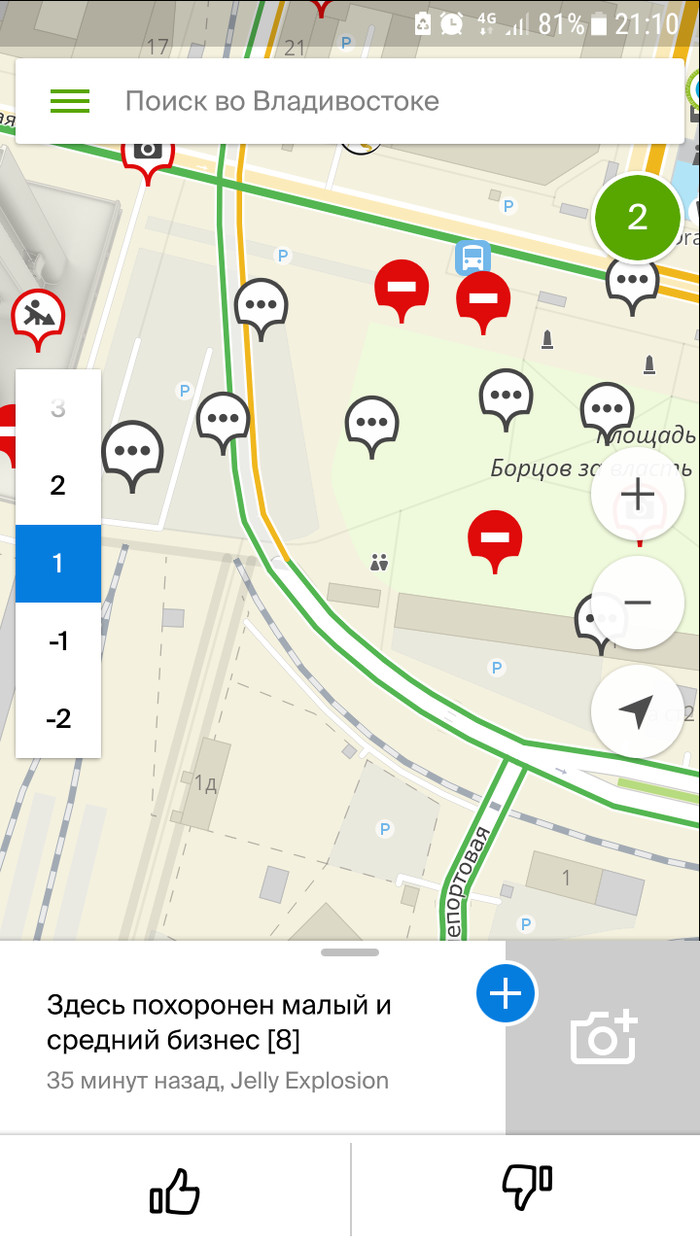Zoom in on the map
Viewport: 700px width, 1244px height.
click(637, 494)
